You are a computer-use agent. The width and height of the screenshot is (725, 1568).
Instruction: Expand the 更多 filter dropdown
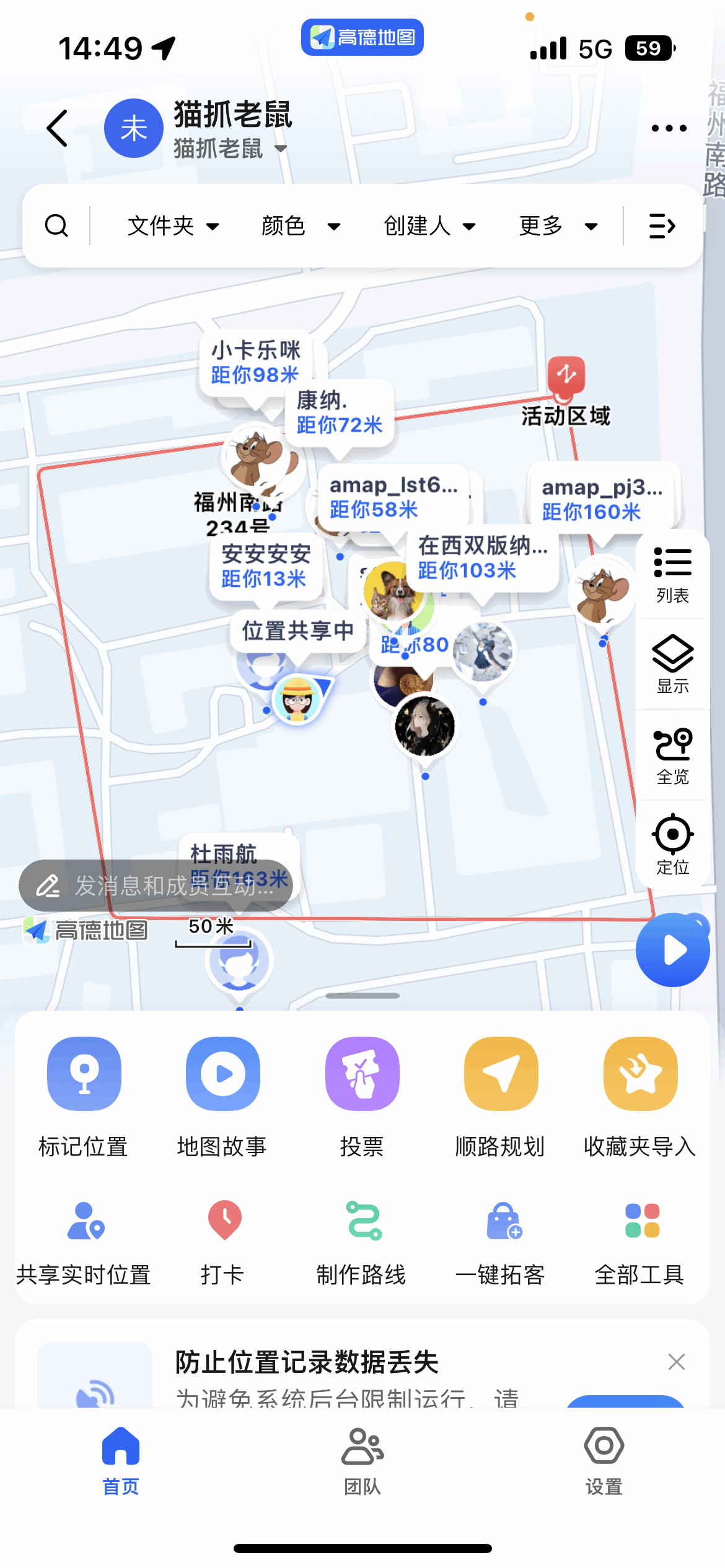(x=558, y=226)
